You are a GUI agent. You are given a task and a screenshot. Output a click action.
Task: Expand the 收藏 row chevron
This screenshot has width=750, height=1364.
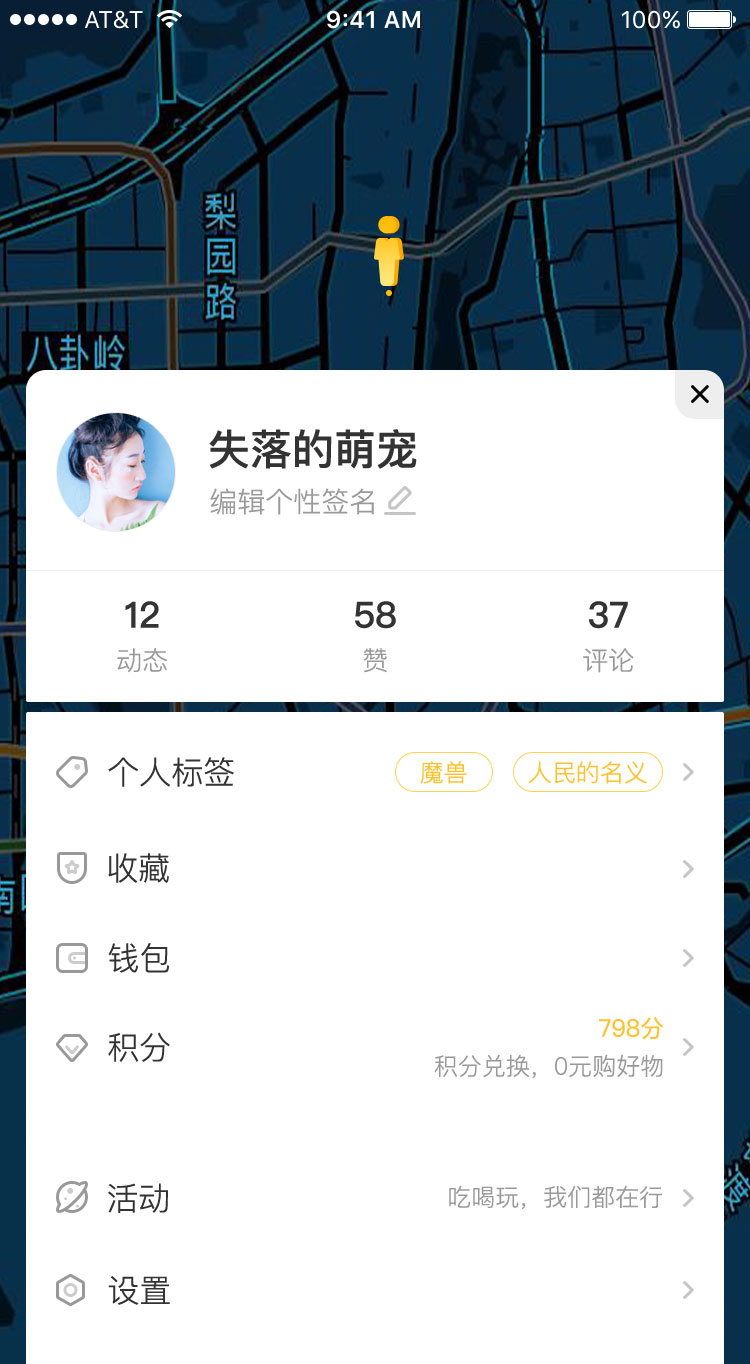click(688, 868)
